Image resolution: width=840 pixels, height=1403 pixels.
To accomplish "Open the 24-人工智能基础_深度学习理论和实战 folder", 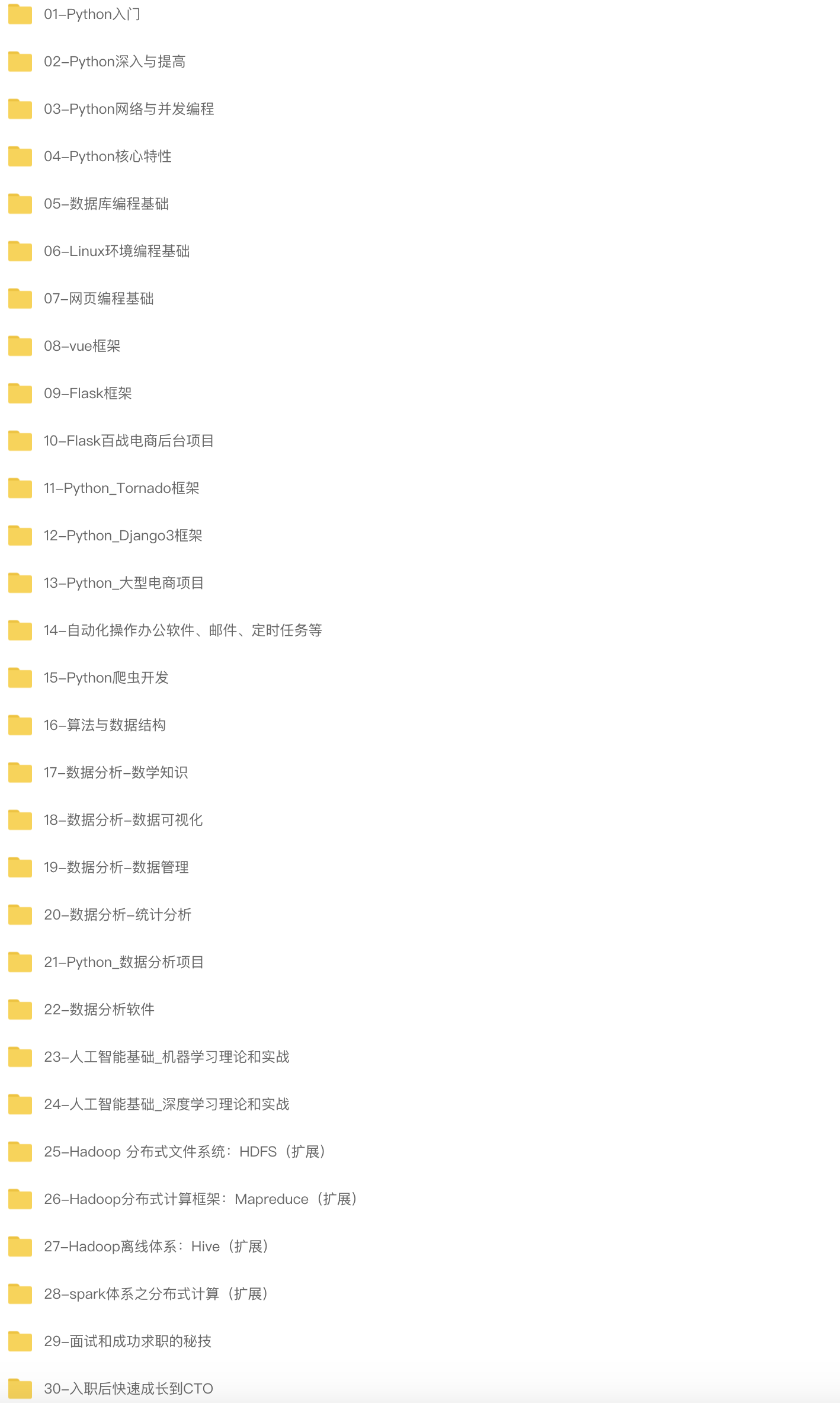I will (166, 1104).
